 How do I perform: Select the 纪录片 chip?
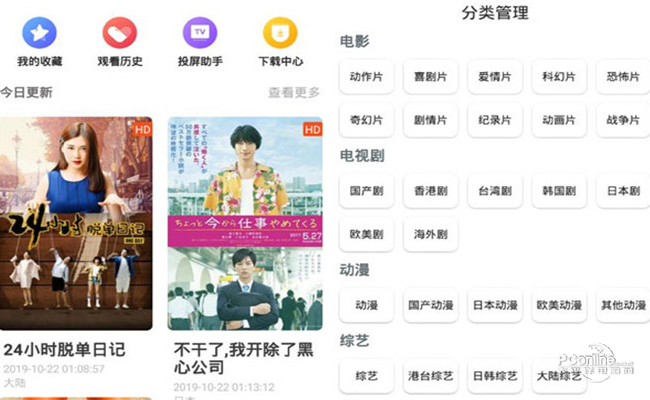click(494, 120)
